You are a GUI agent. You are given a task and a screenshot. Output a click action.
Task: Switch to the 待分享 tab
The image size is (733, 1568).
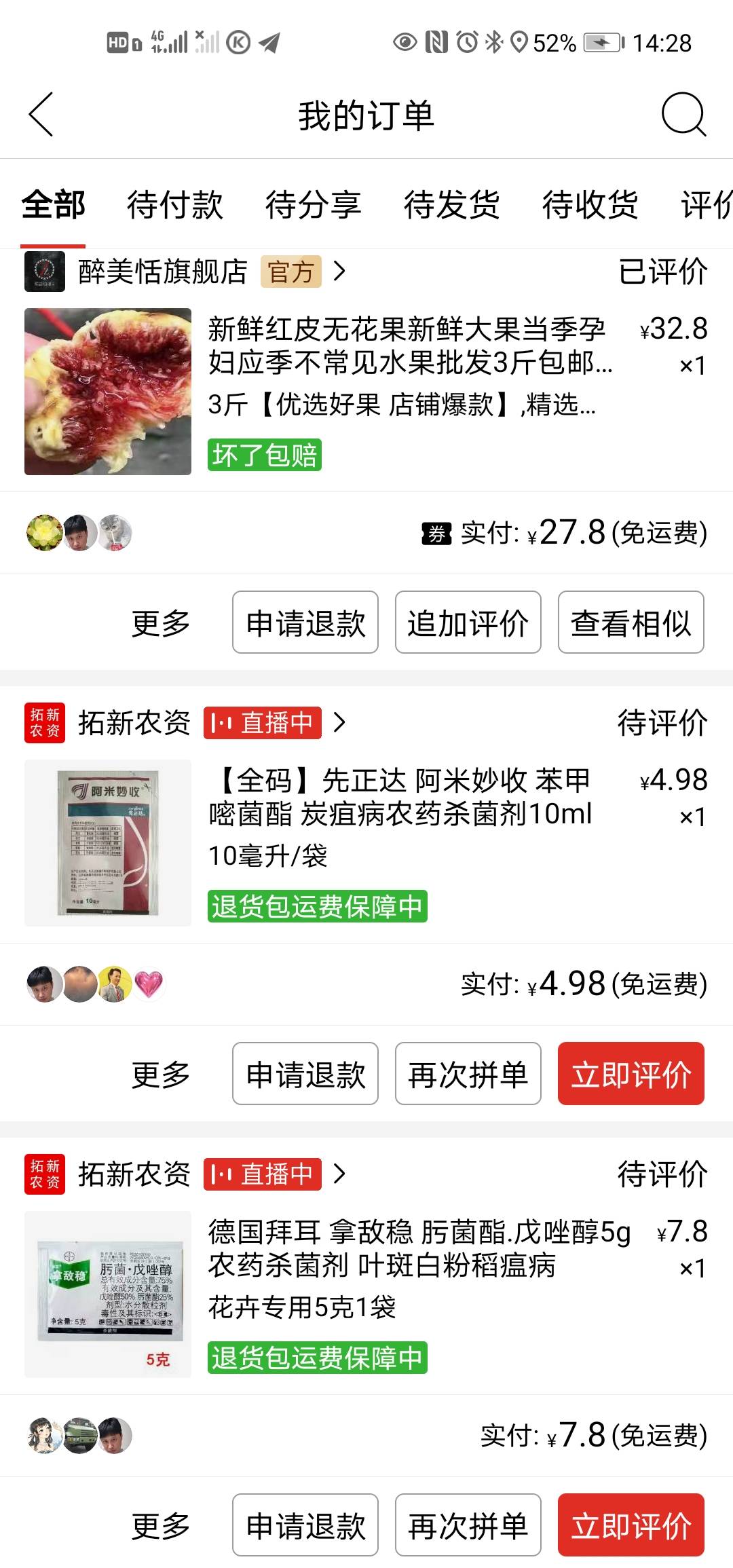tap(314, 205)
